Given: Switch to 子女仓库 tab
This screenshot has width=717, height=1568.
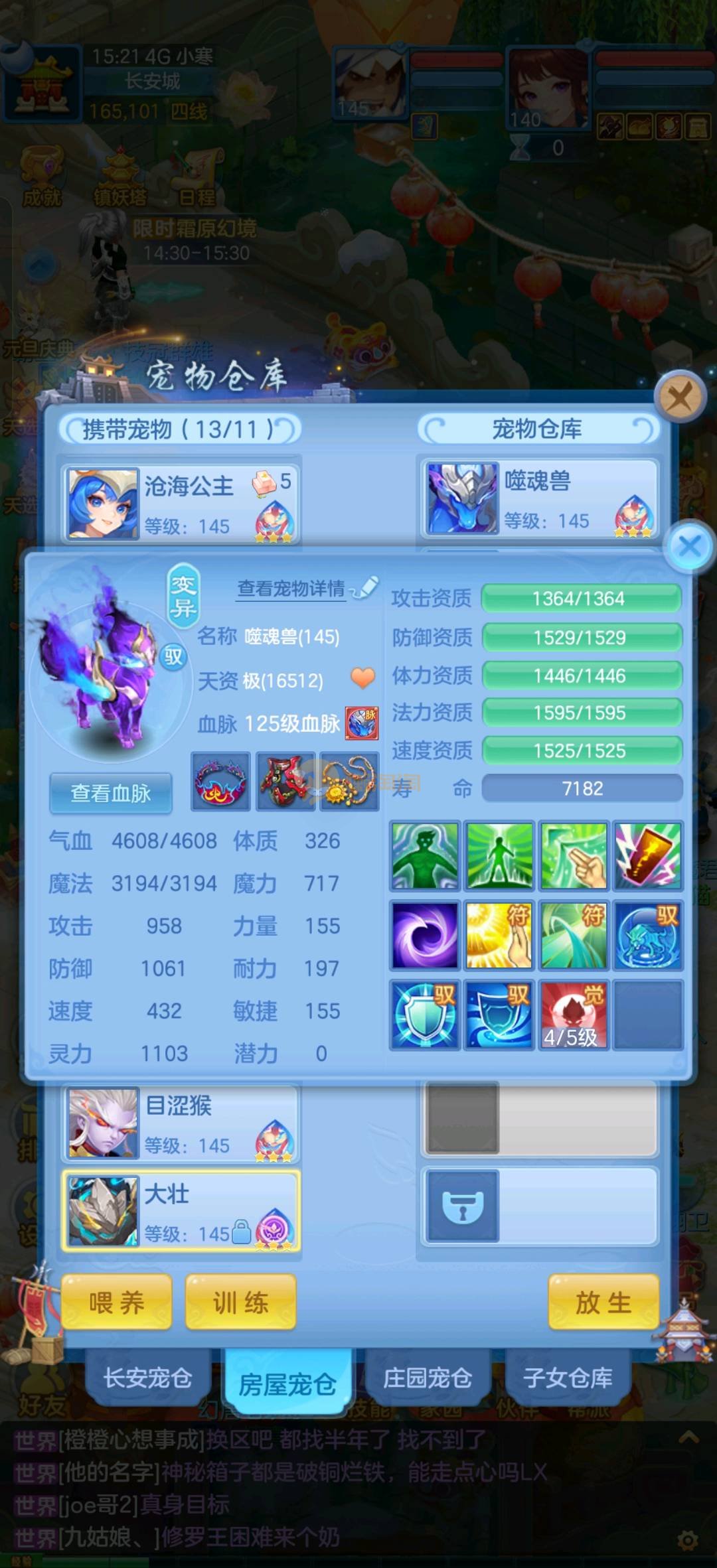Looking at the screenshot, I should tap(567, 1378).
